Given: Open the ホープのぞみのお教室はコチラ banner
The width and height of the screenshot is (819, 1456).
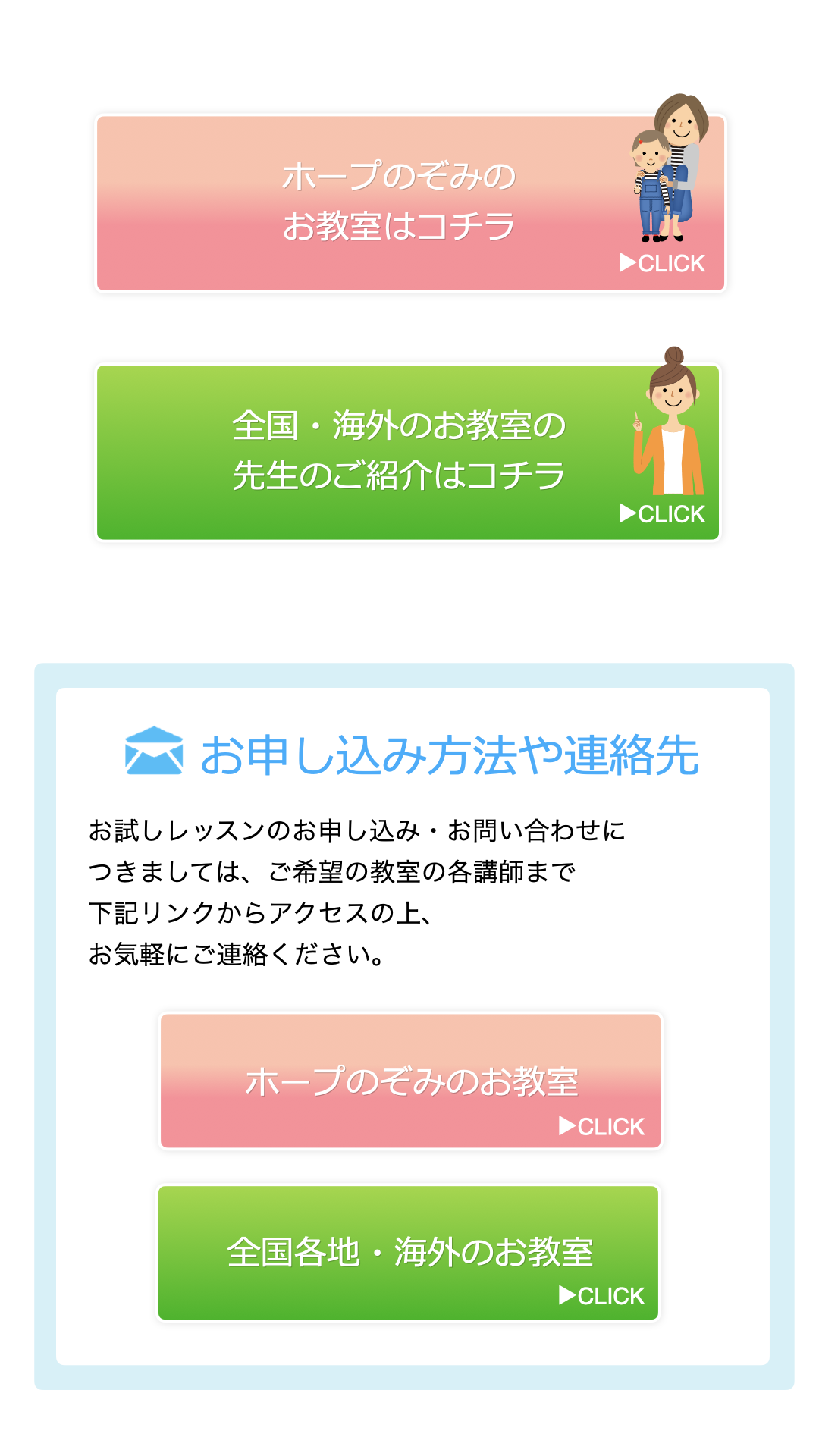Looking at the screenshot, I should click(410, 202).
